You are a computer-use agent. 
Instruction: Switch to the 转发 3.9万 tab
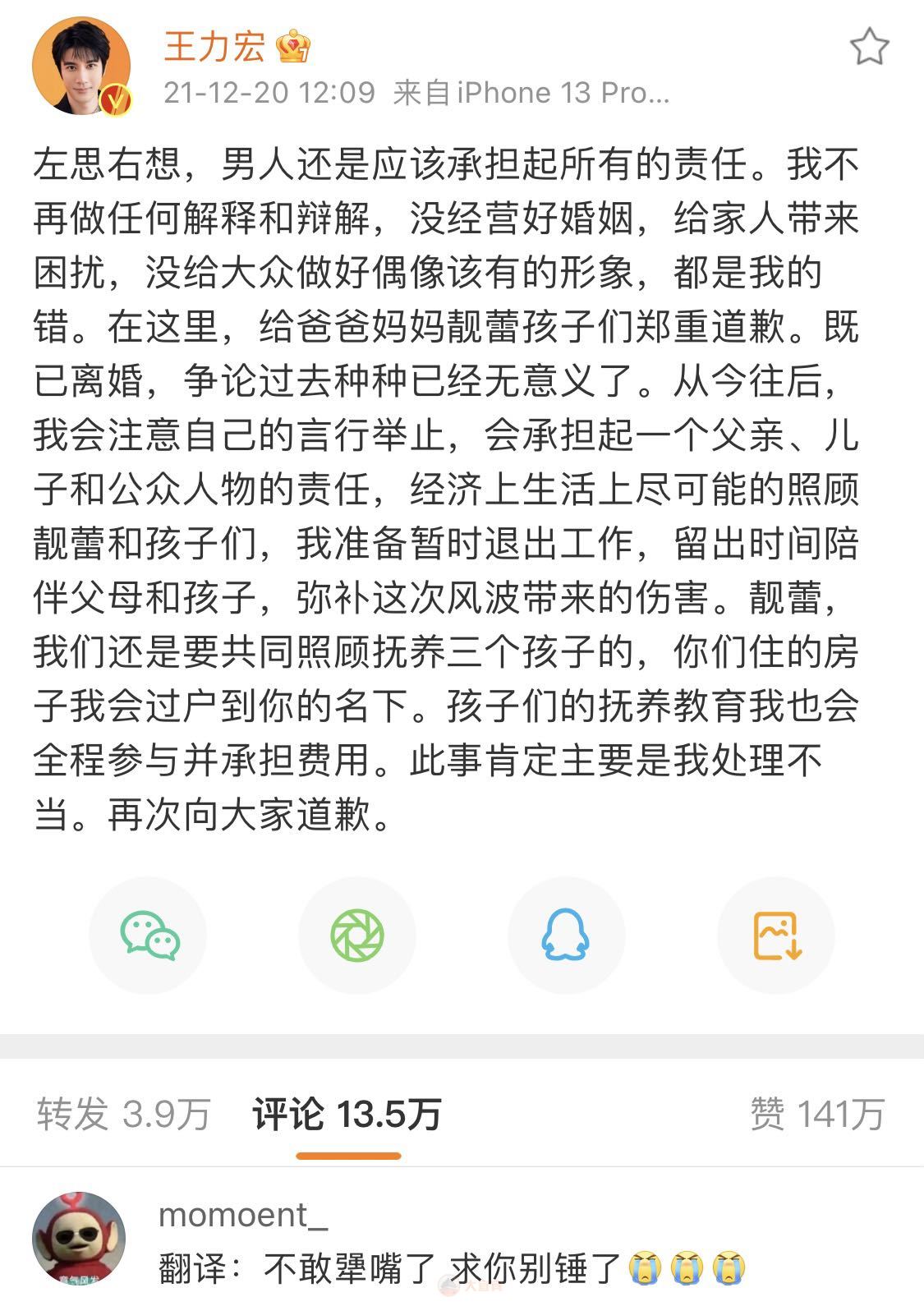[123, 1115]
